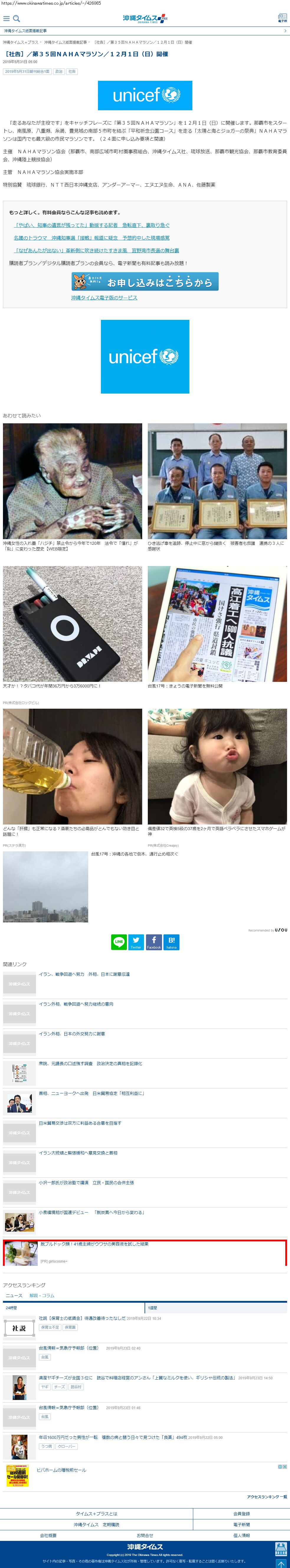This screenshot has width=290, height=1568.
Task: Open 小泉環境相が国連デビュー related article
Action: [91, 1212]
